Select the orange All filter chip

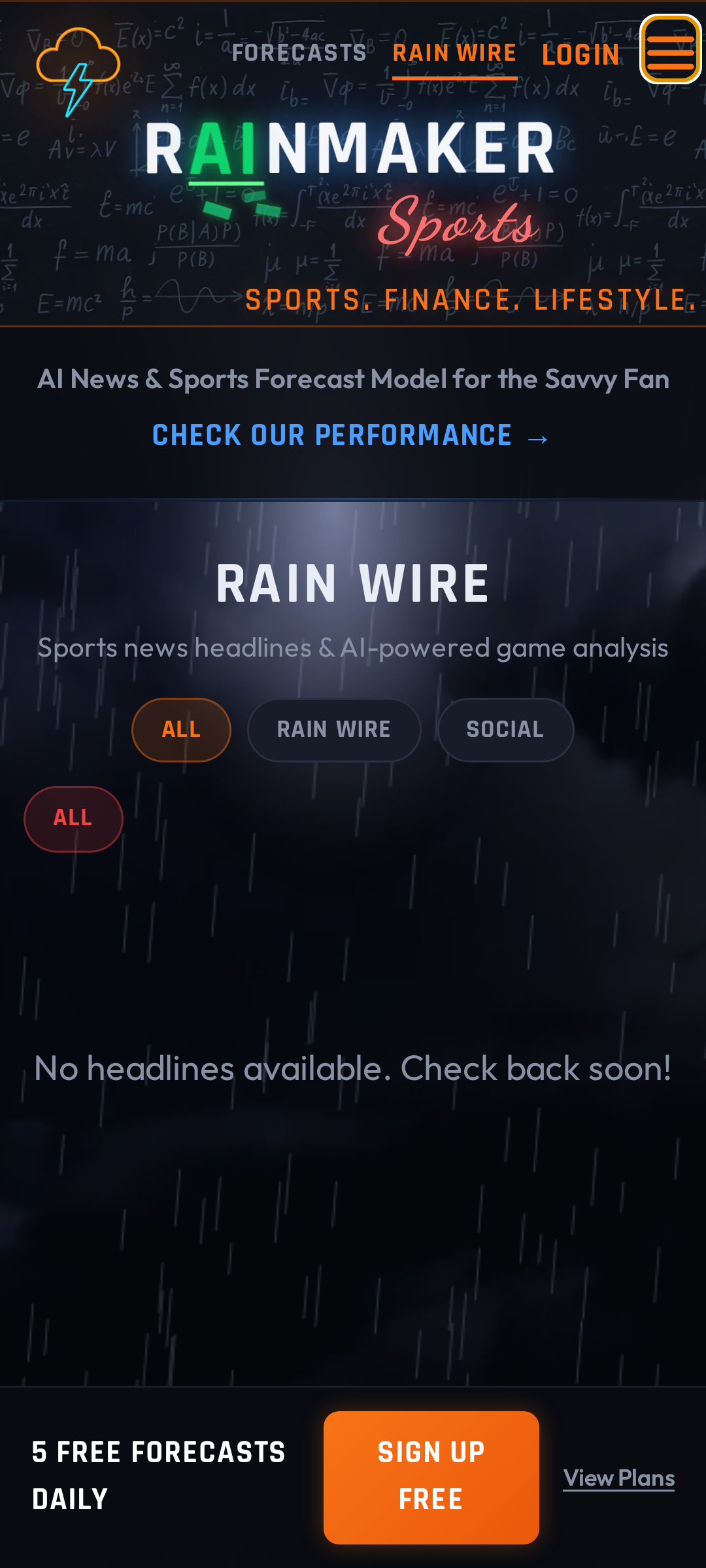[x=181, y=729]
